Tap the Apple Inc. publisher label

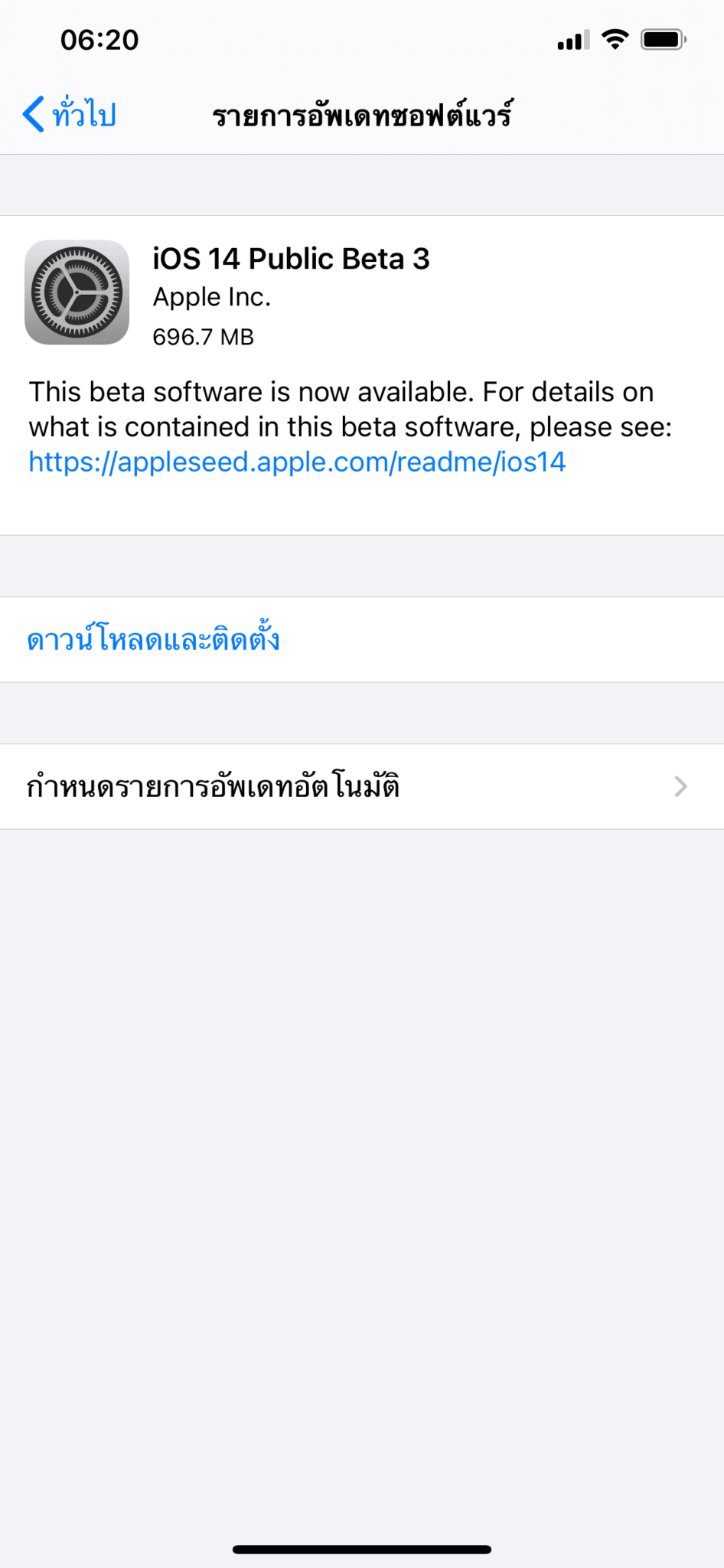pyautogui.click(x=212, y=297)
